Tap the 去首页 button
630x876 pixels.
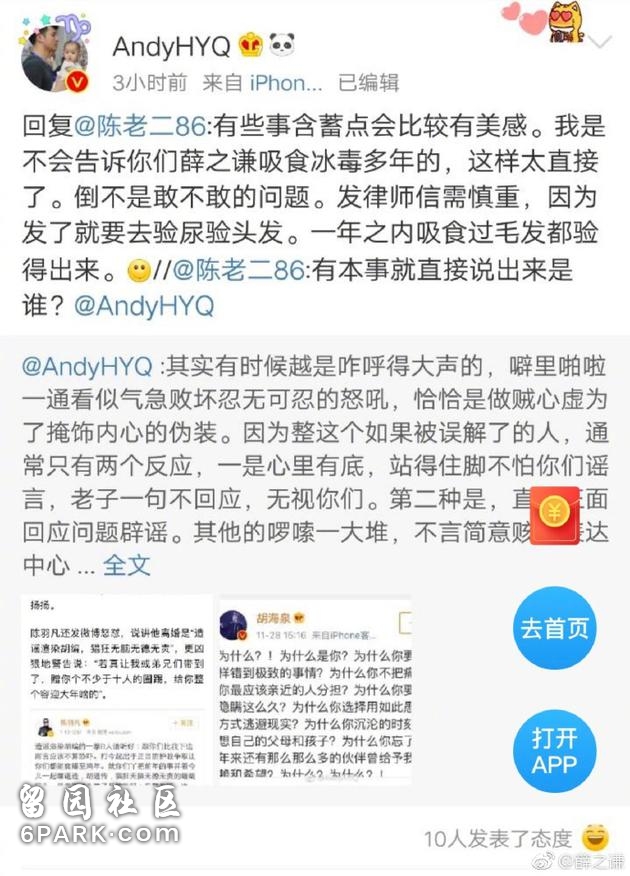tap(554, 628)
